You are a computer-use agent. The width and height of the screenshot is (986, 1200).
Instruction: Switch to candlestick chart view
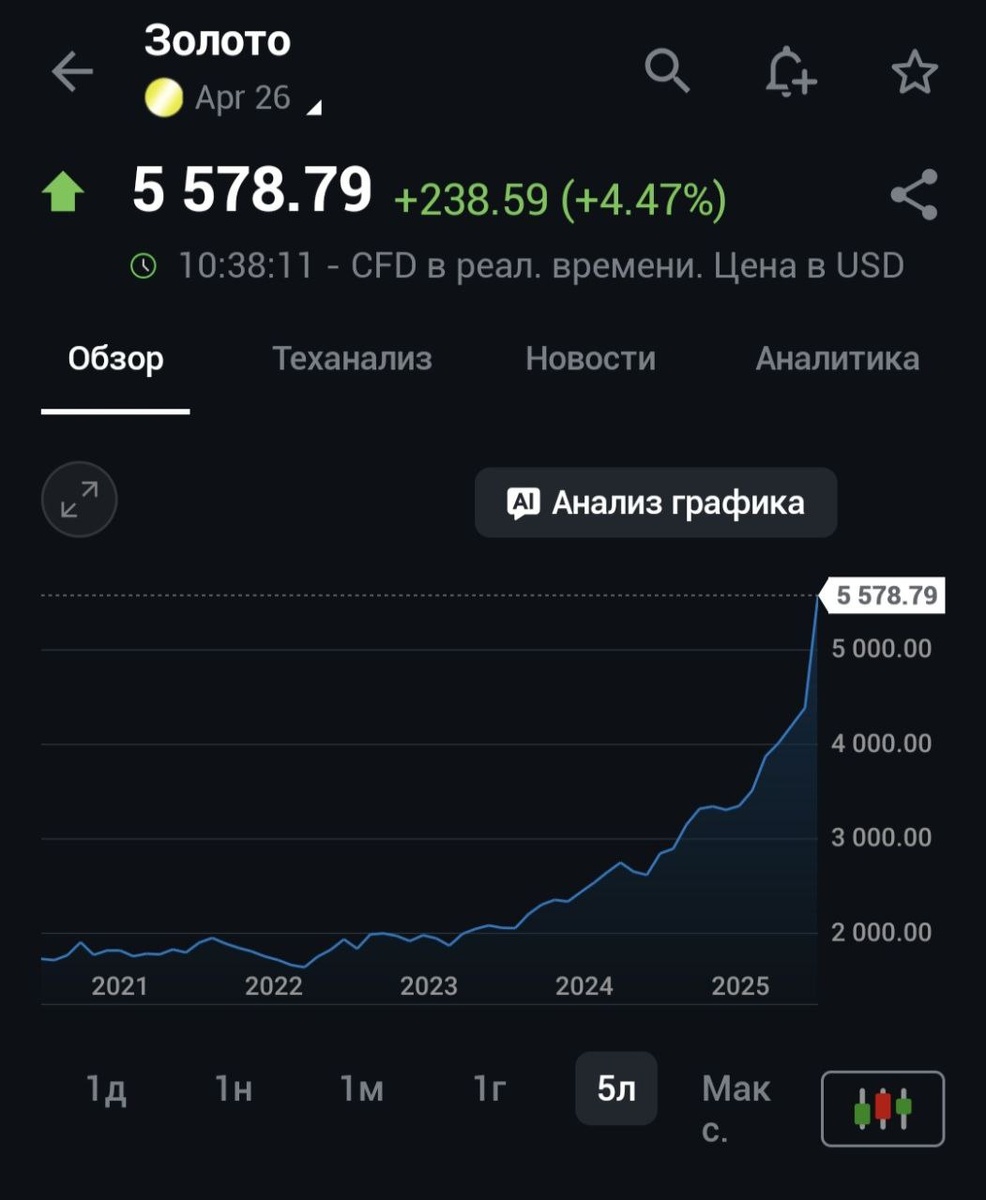click(x=882, y=1108)
